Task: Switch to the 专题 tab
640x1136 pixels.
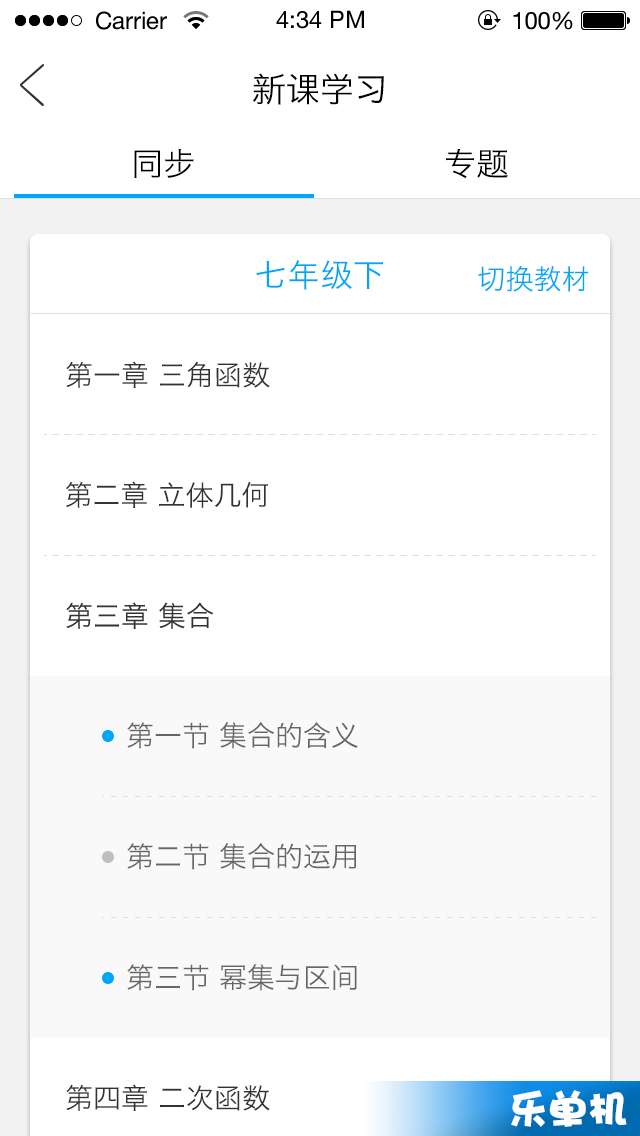Action: pos(476,164)
